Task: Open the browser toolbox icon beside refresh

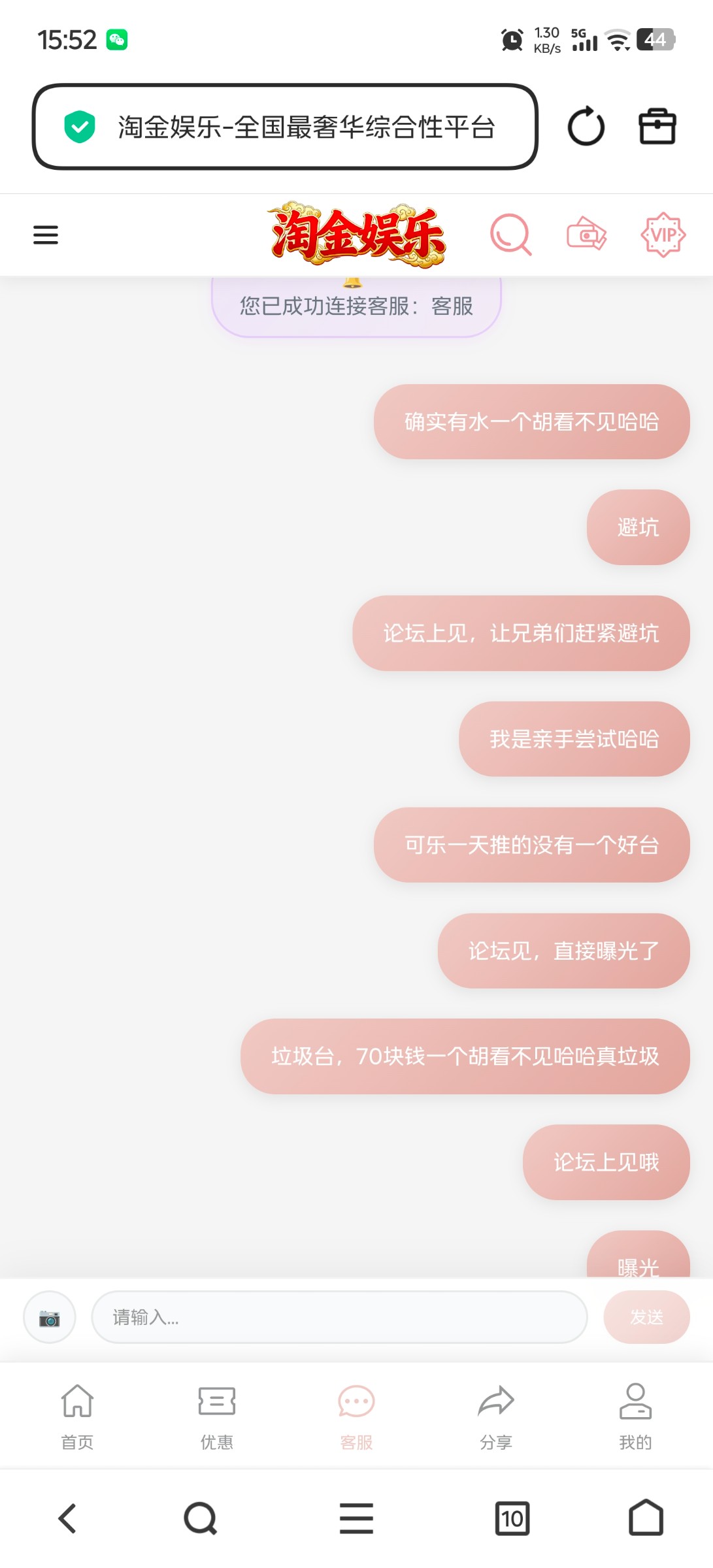Action: 659,125
